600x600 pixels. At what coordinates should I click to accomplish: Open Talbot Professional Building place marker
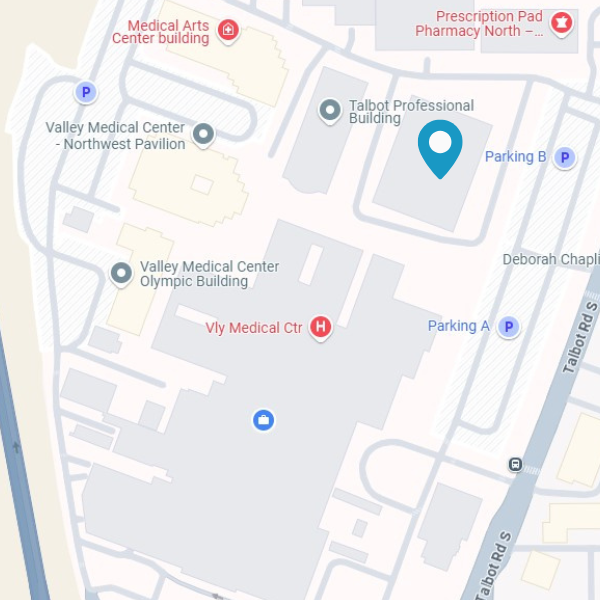pyautogui.click(x=330, y=111)
